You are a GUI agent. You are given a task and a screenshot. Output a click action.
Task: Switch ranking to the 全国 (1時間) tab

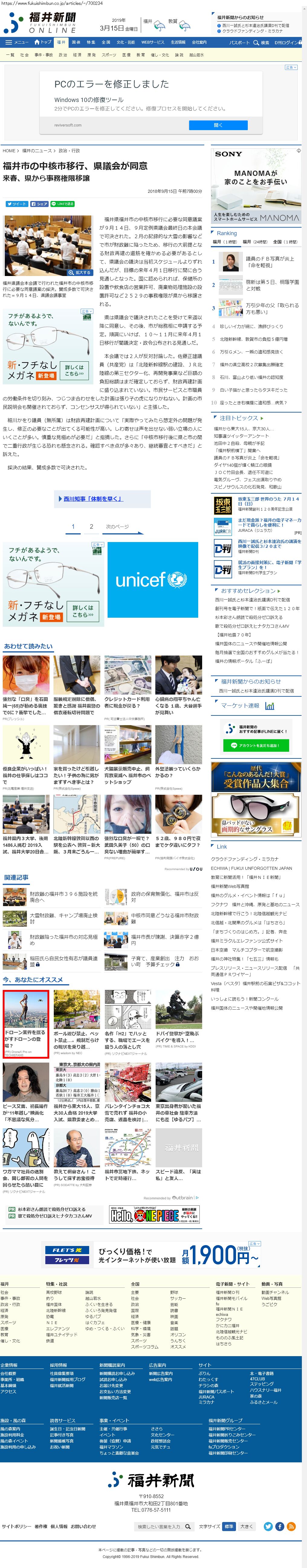(x=286, y=242)
